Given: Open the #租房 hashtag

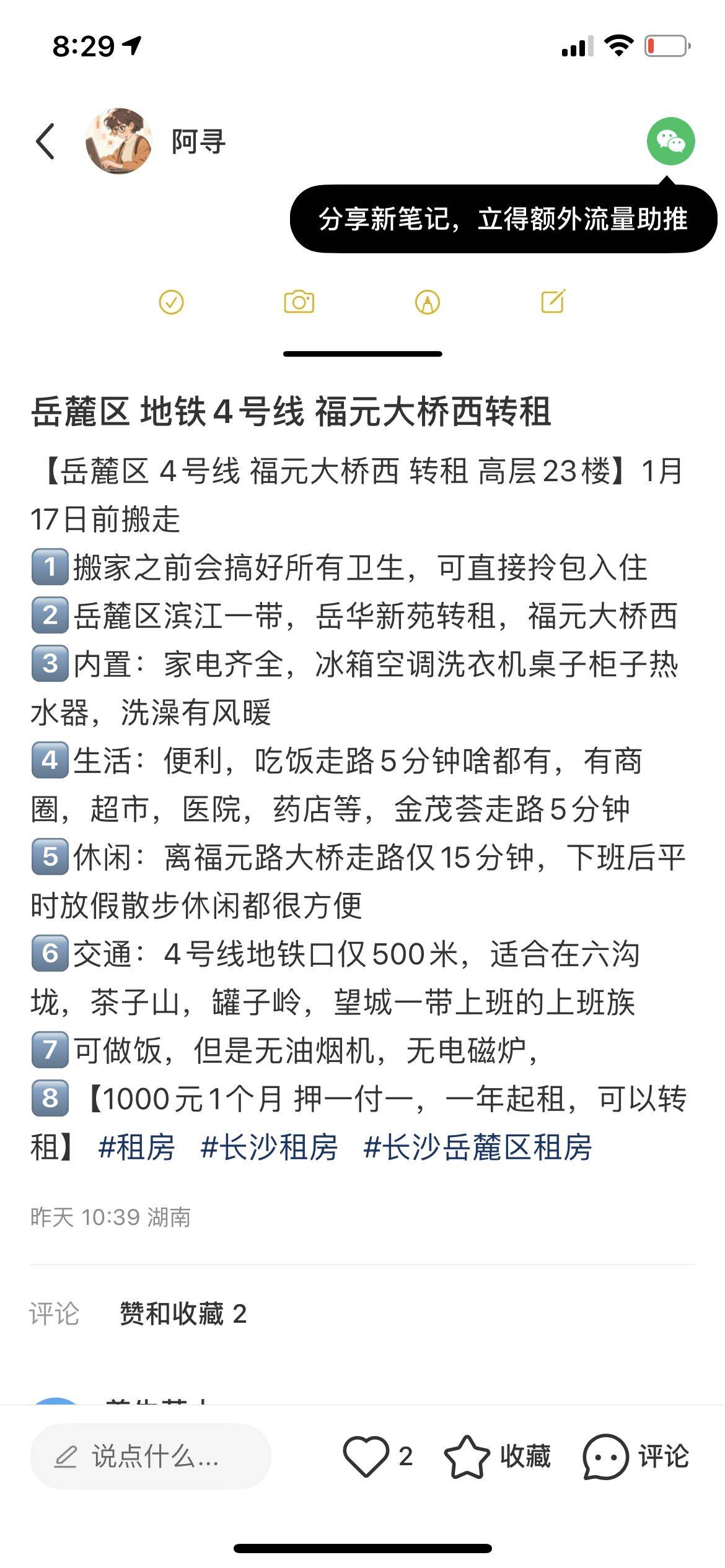Looking at the screenshot, I should pyautogui.click(x=136, y=1147).
